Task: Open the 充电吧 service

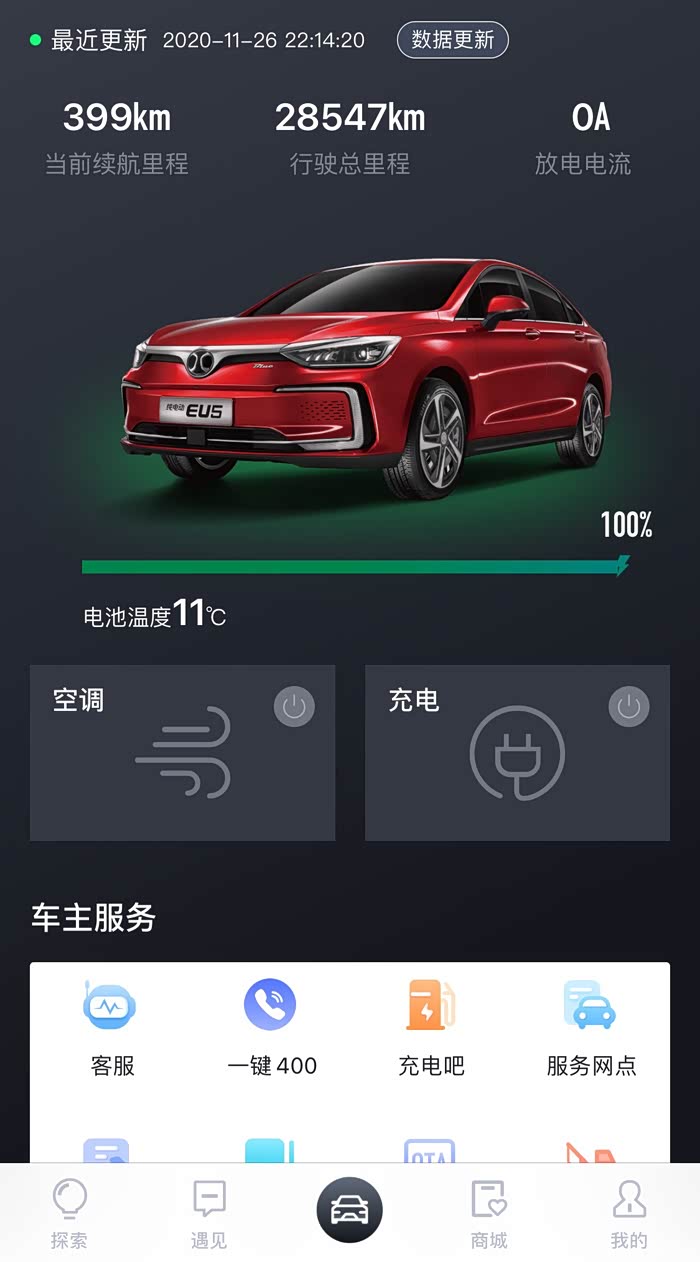Action: pos(431,1027)
